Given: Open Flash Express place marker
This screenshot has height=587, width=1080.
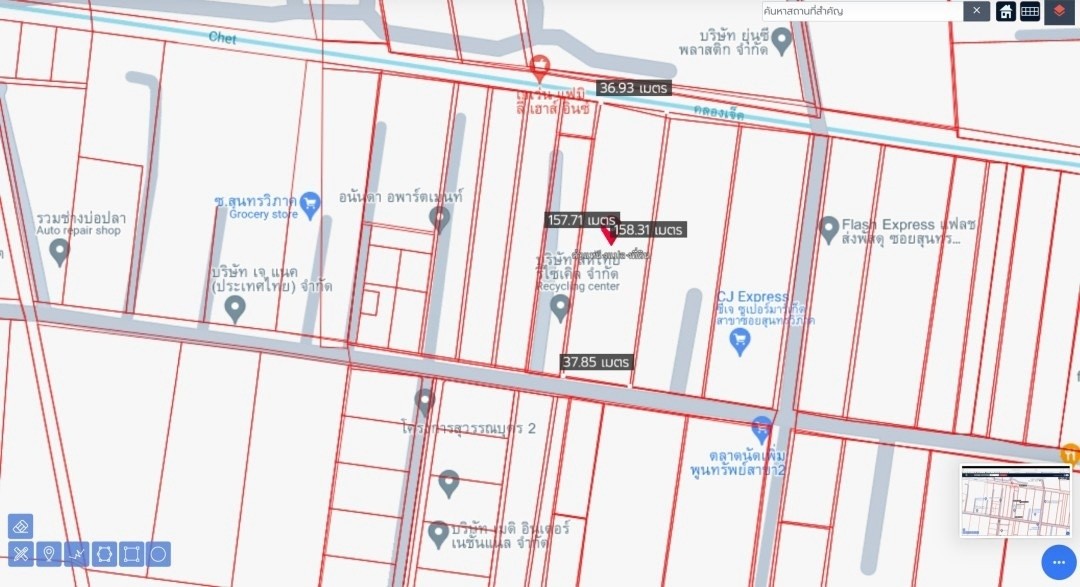Looking at the screenshot, I should [828, 230].
